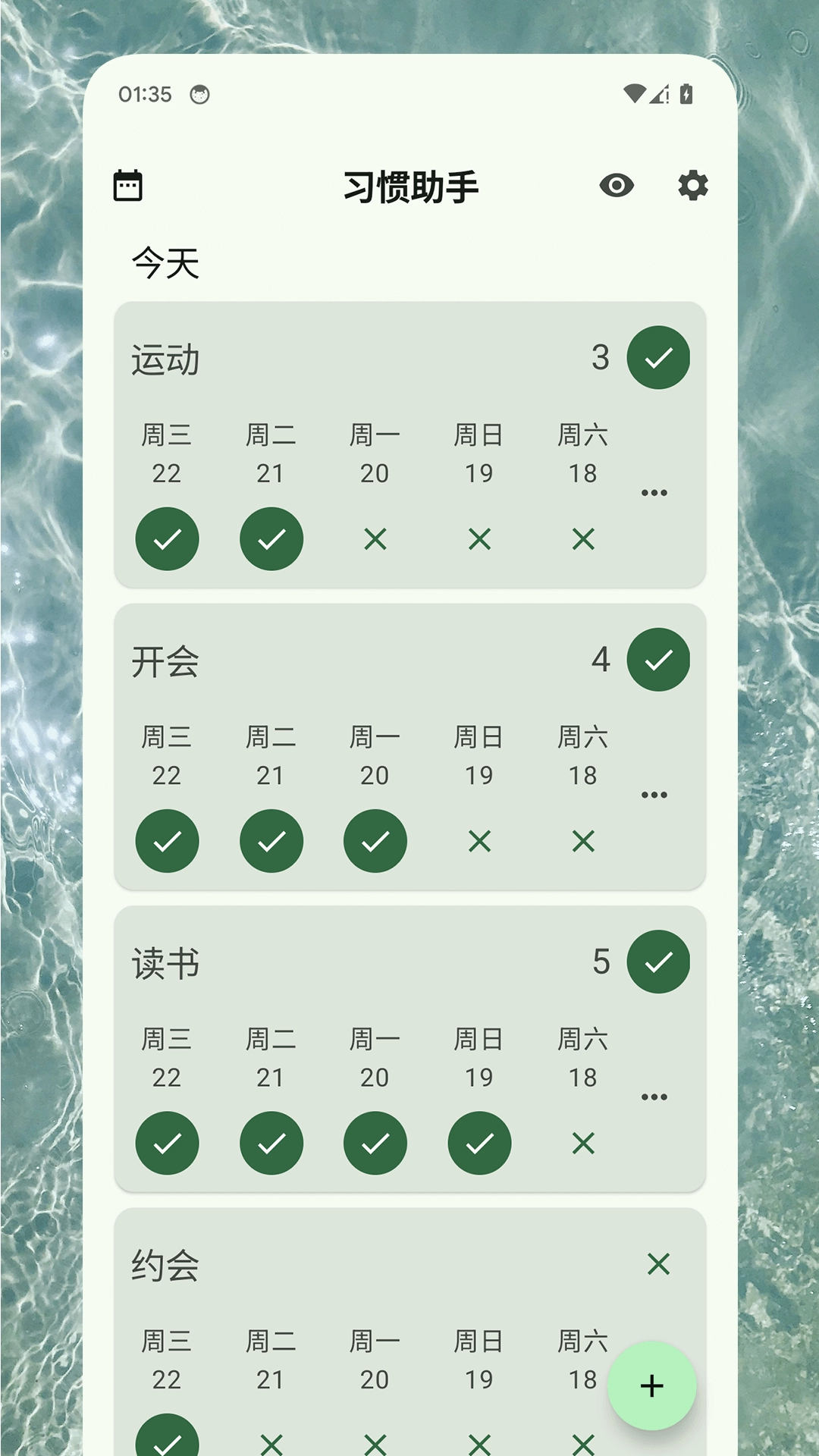819x1456 pixels.
Task: Expand earlier days for 读书 habit
Action: [x=654, y=1095]
